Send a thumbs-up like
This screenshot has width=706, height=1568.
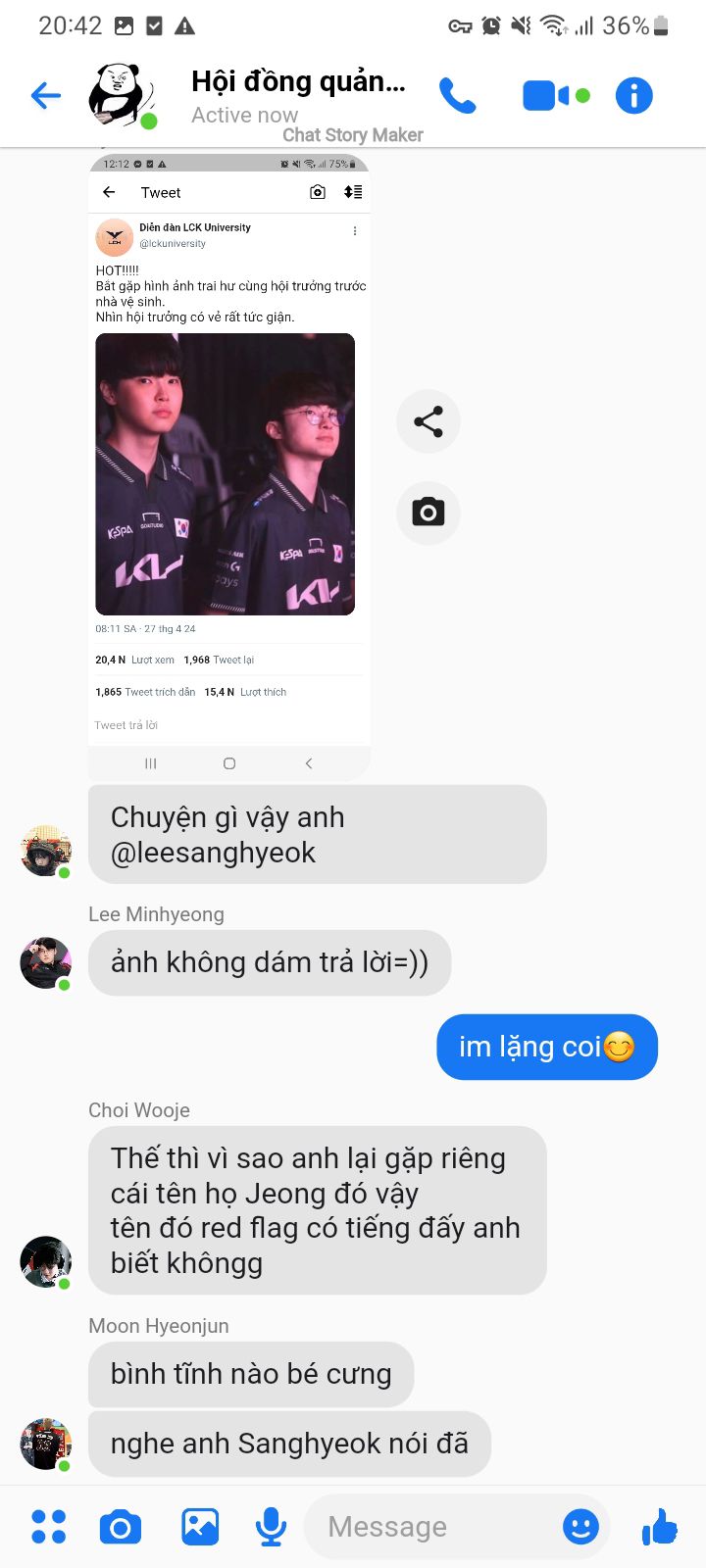click(x=660, y=1526)
